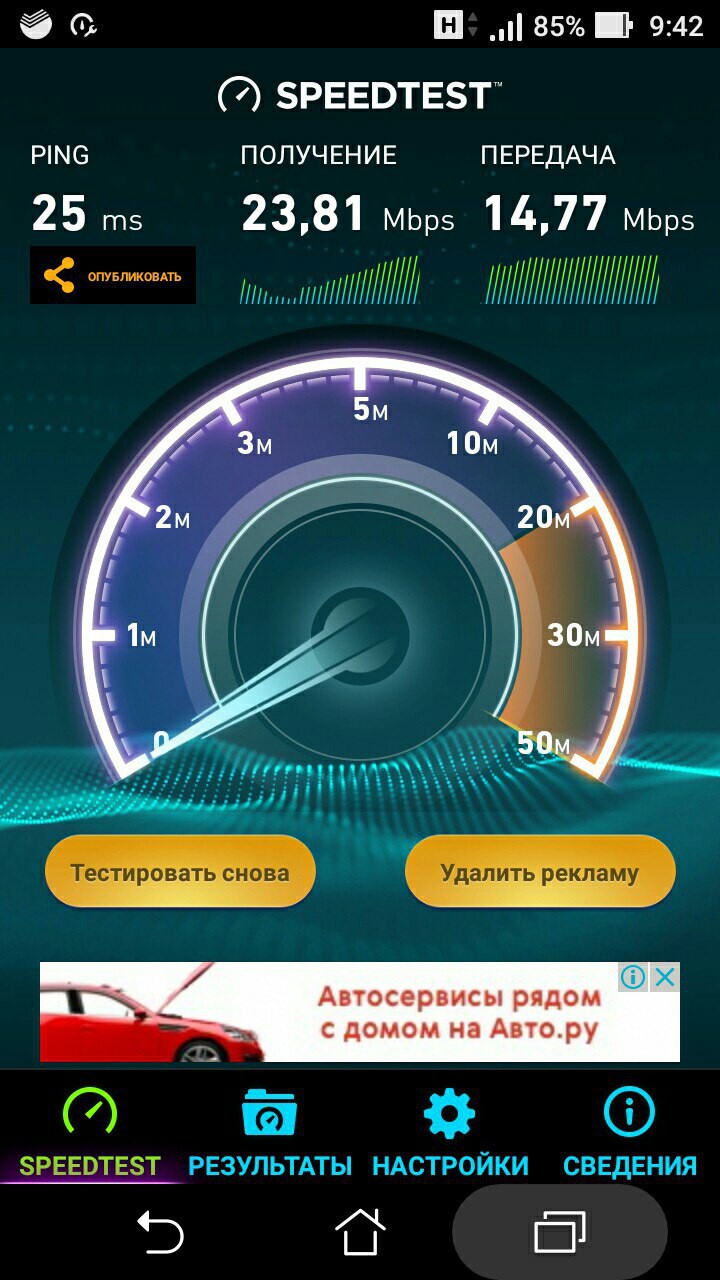Open recent apps overview

560,1231
